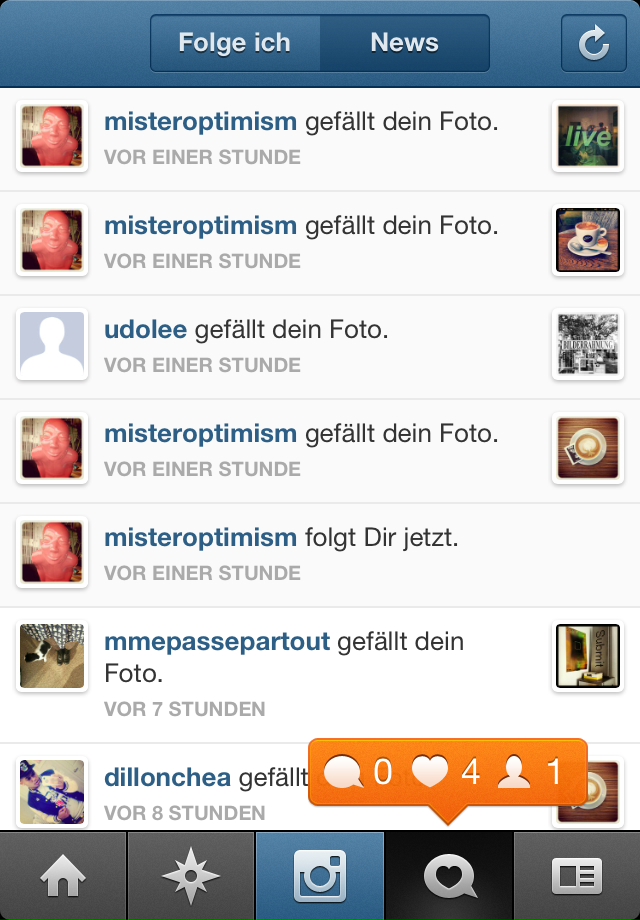Open the explore star tab

(191, 876)
